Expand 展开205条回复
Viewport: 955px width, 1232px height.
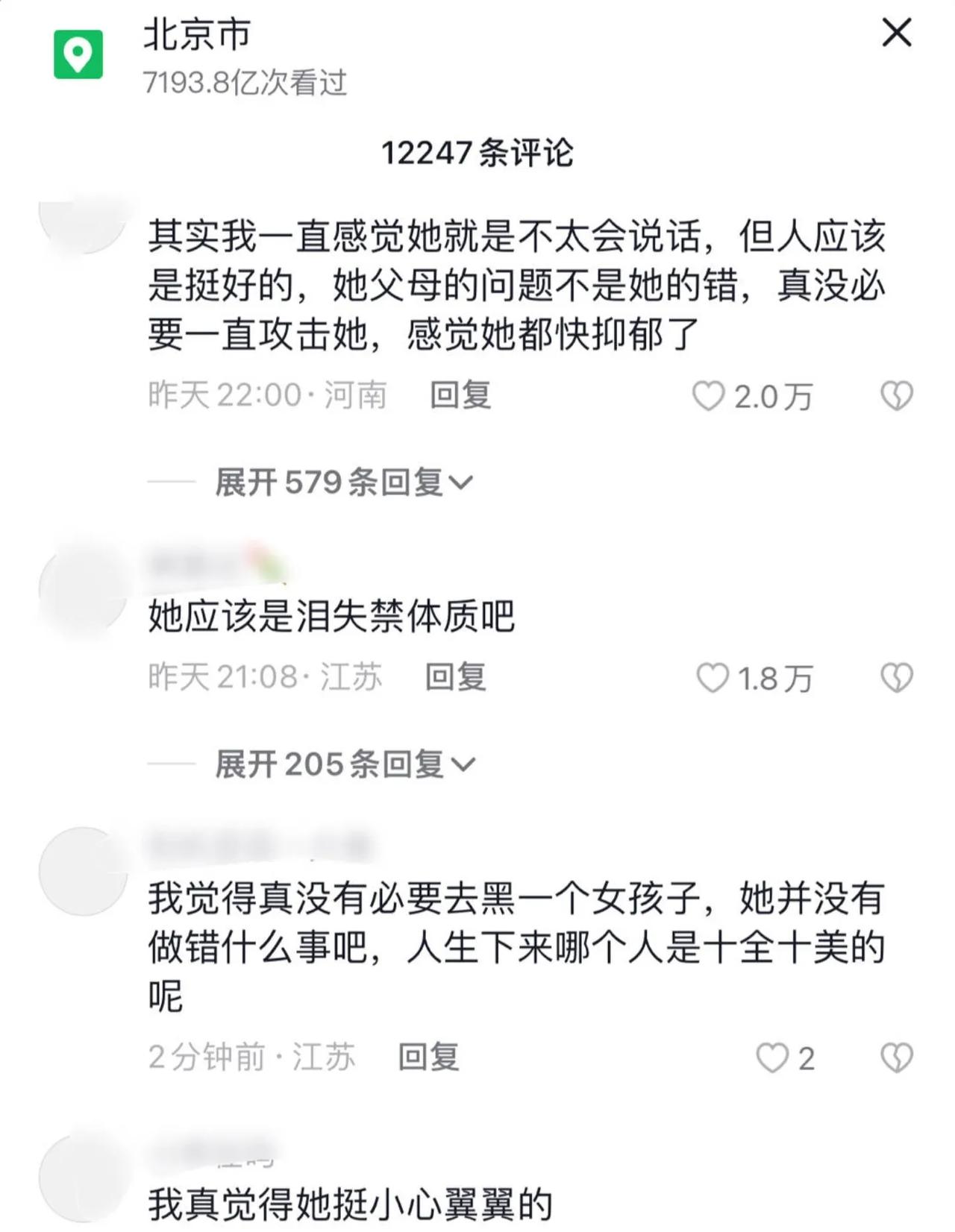click(345, 764)
